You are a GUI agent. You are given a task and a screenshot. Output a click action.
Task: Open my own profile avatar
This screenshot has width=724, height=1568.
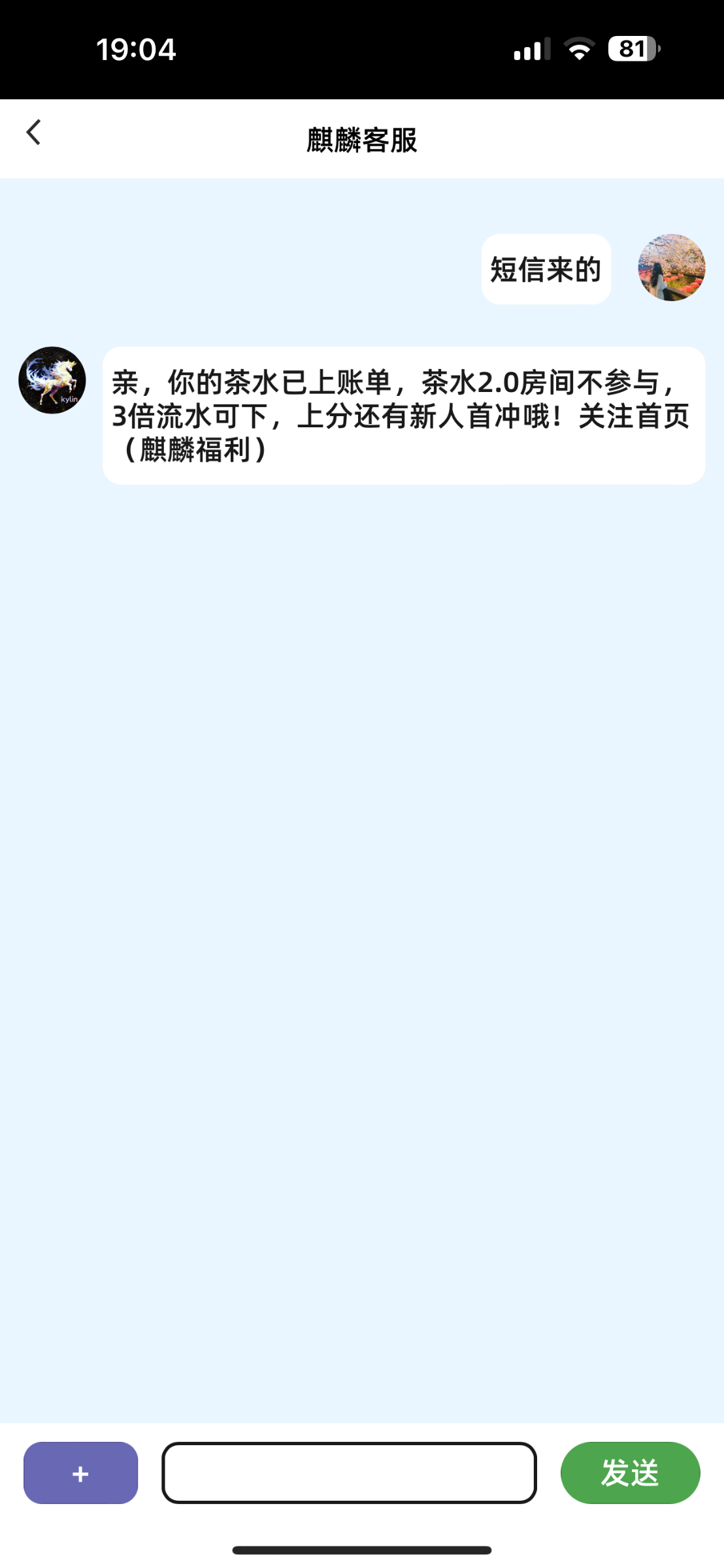point(671,268)
